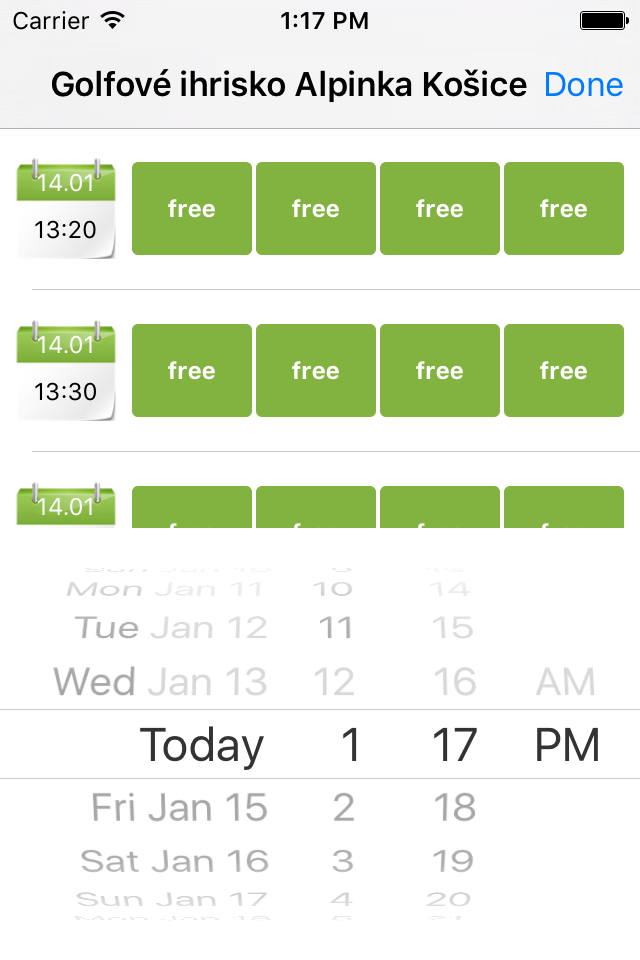Set minutes to 16

(454, 682)
